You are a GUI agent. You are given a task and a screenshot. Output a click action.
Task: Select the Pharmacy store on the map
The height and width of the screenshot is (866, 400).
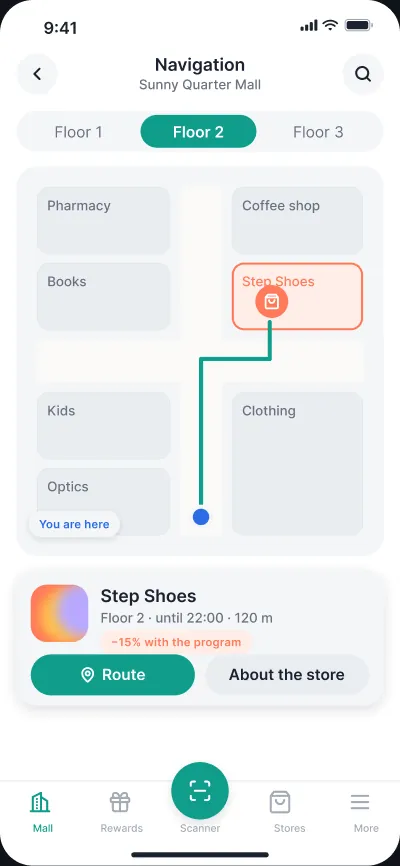103,220
